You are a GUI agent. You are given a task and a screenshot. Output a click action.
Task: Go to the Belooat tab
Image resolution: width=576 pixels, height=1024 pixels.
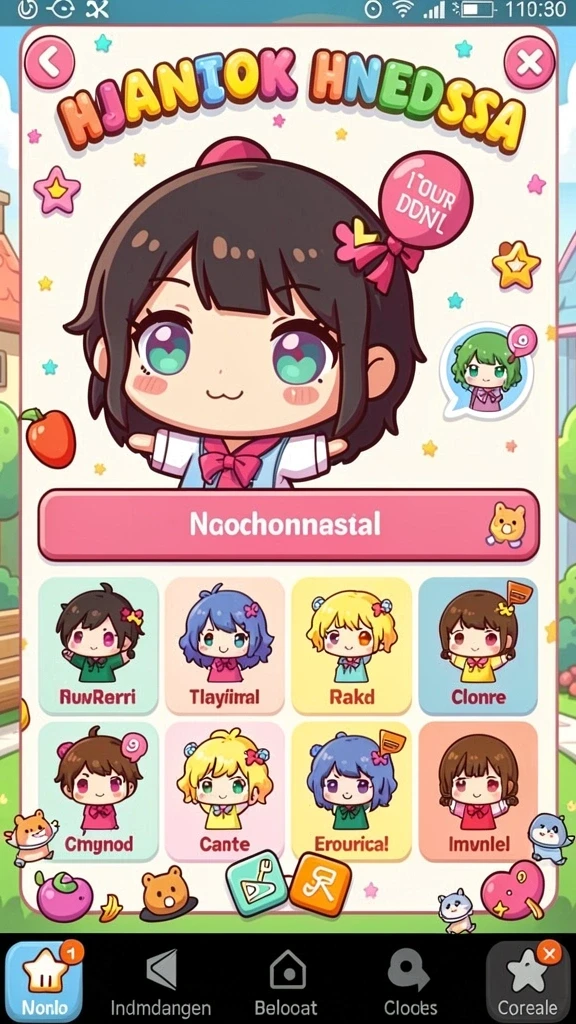[286, 982]
